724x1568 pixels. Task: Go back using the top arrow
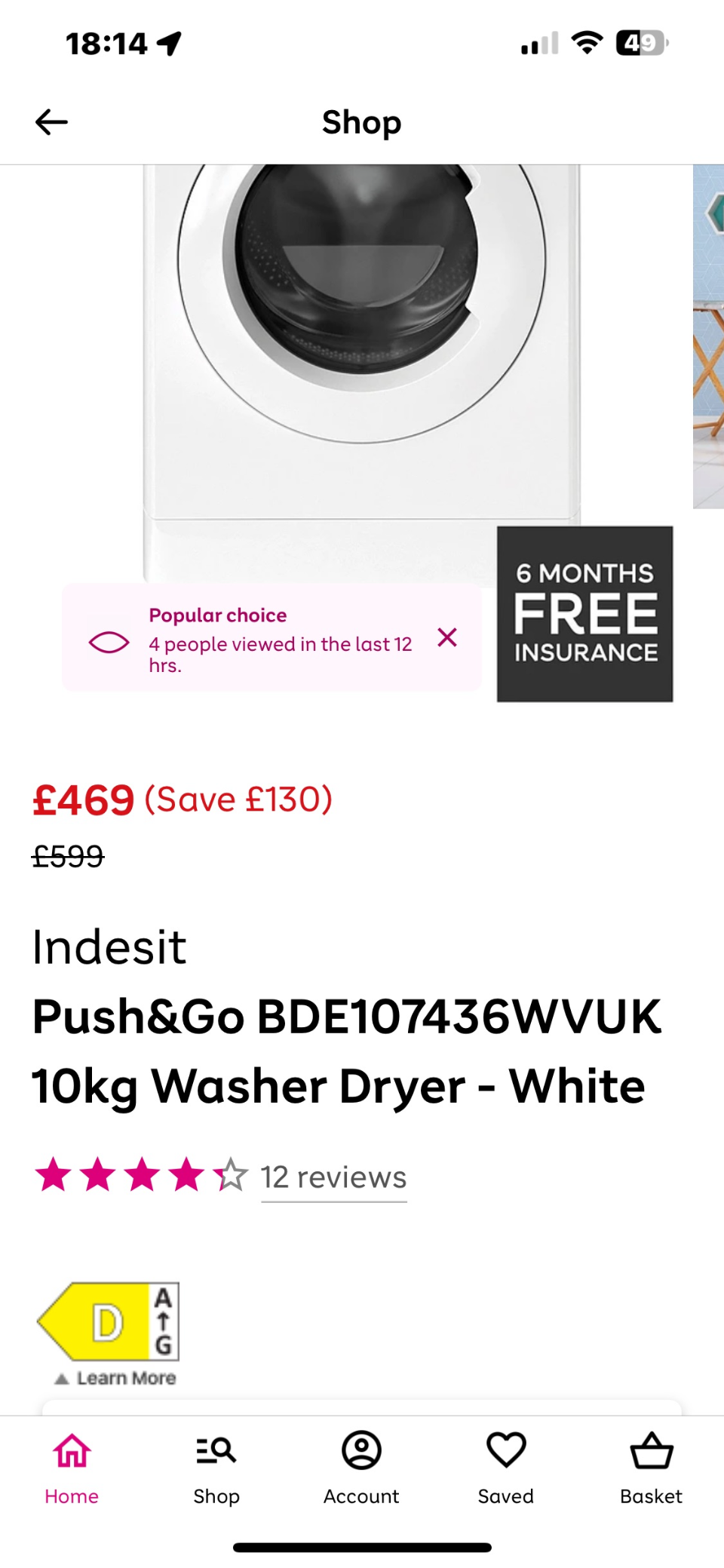coord(51,122)
